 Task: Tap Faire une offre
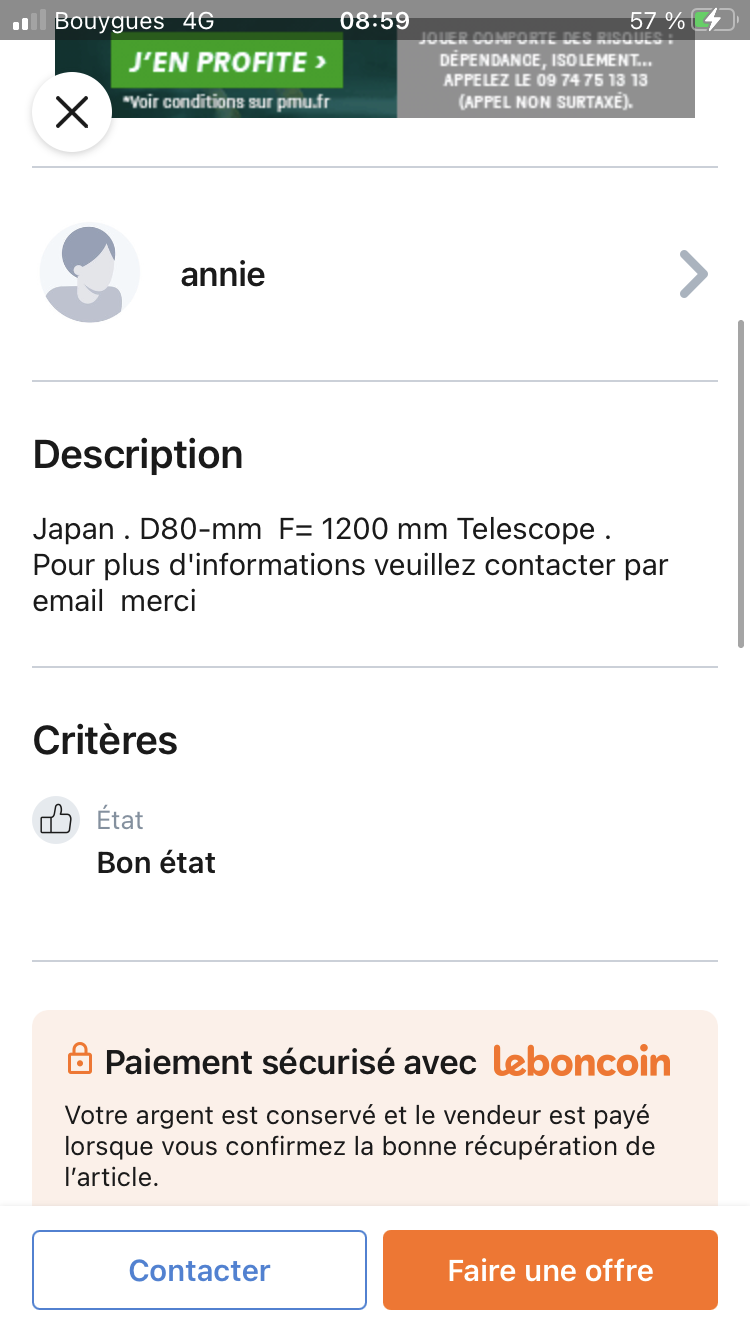tap(550, 1270)
